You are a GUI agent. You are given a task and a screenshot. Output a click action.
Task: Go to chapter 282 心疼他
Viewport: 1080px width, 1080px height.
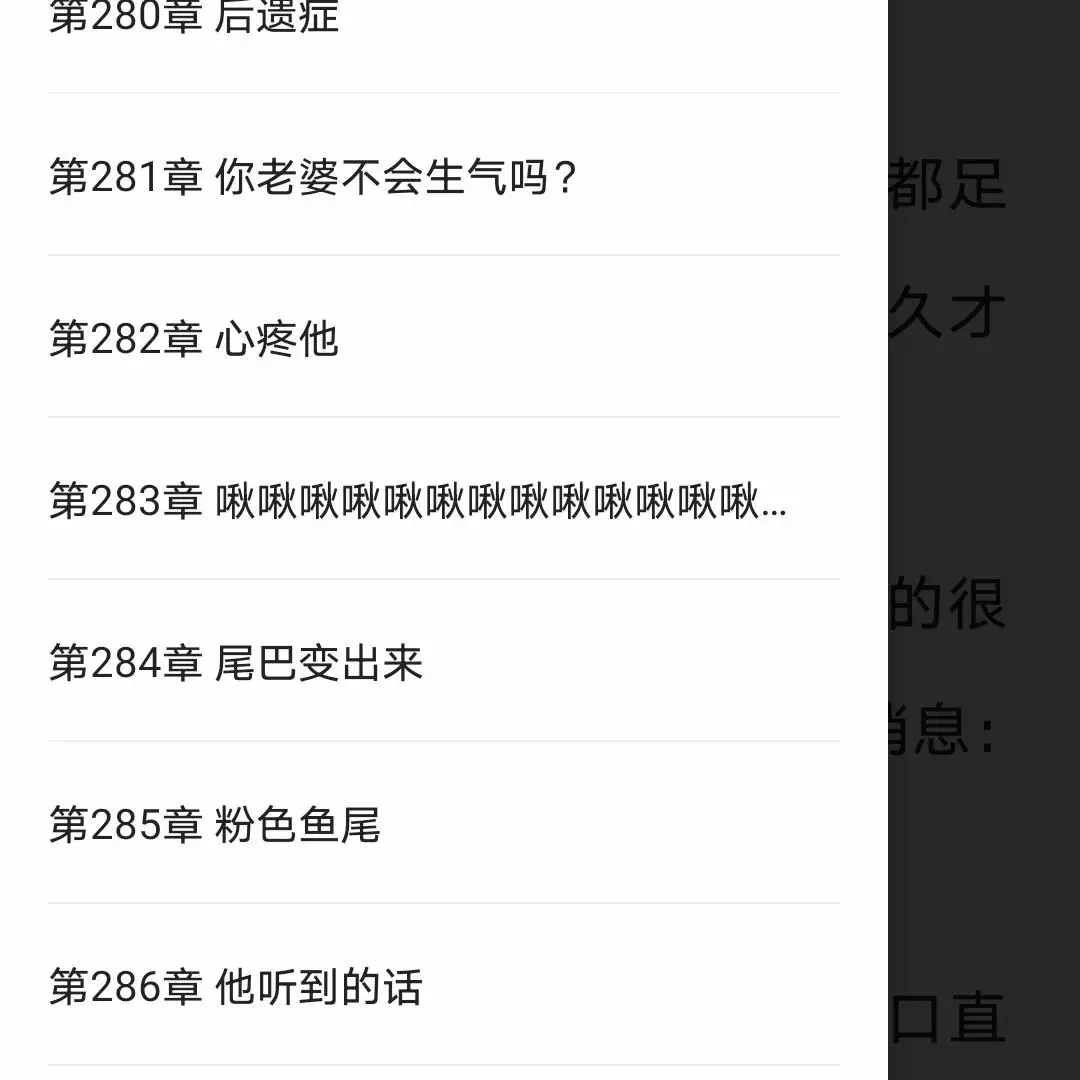194,339
